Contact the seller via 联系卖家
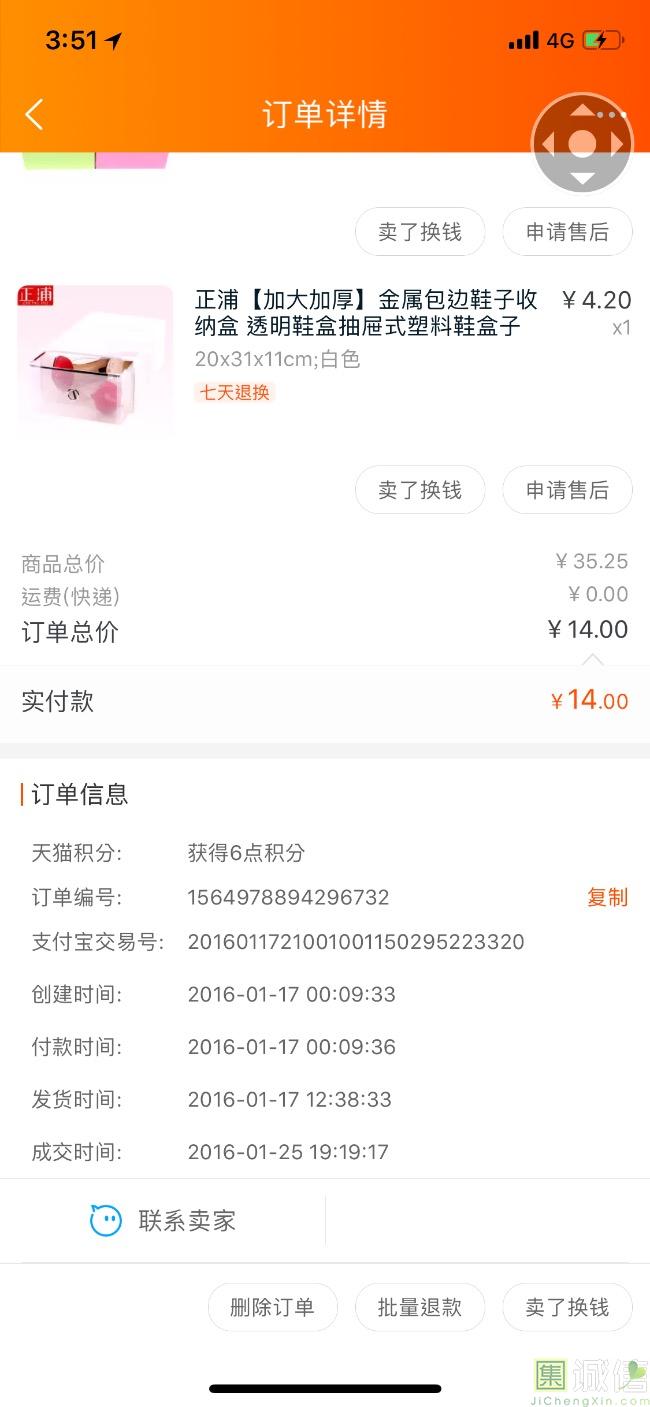This screenshot has width=650, height=1407. 164,1220
